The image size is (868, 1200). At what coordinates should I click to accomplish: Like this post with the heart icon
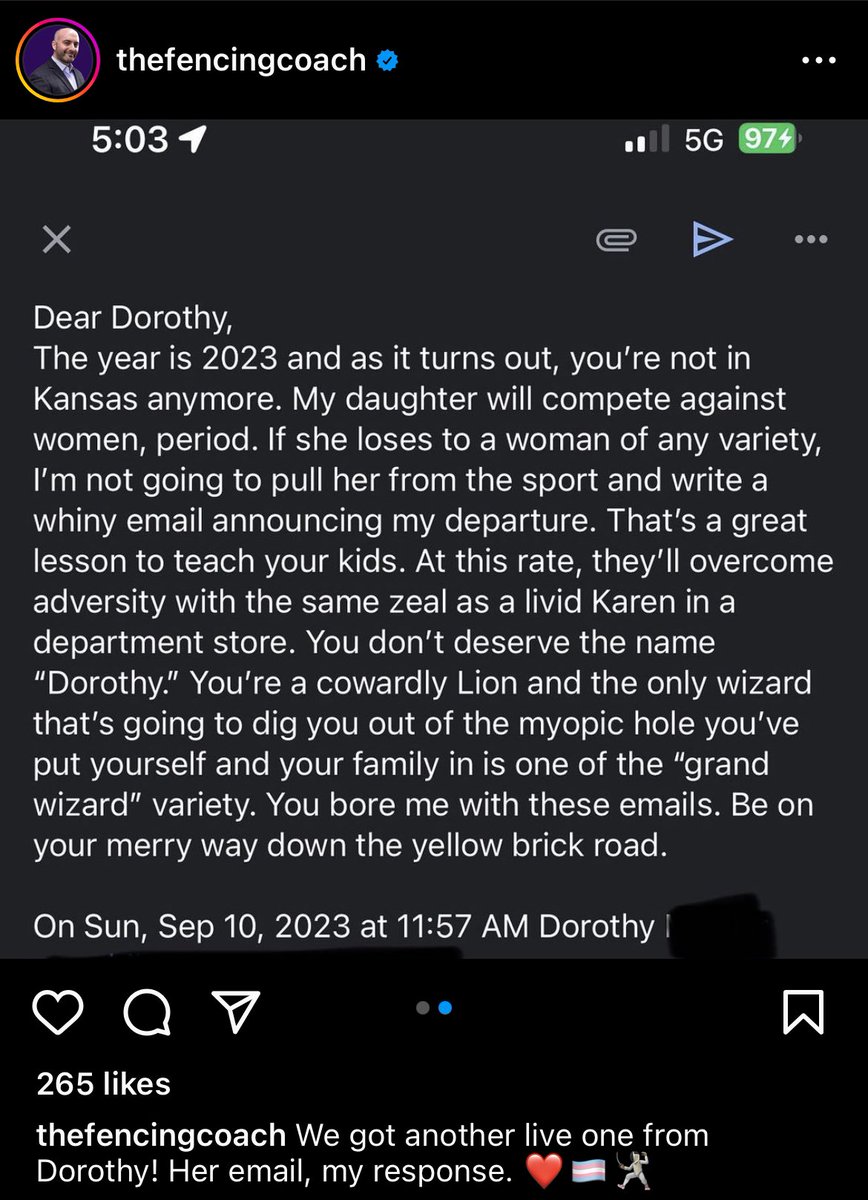click(x=60, y=1011)
